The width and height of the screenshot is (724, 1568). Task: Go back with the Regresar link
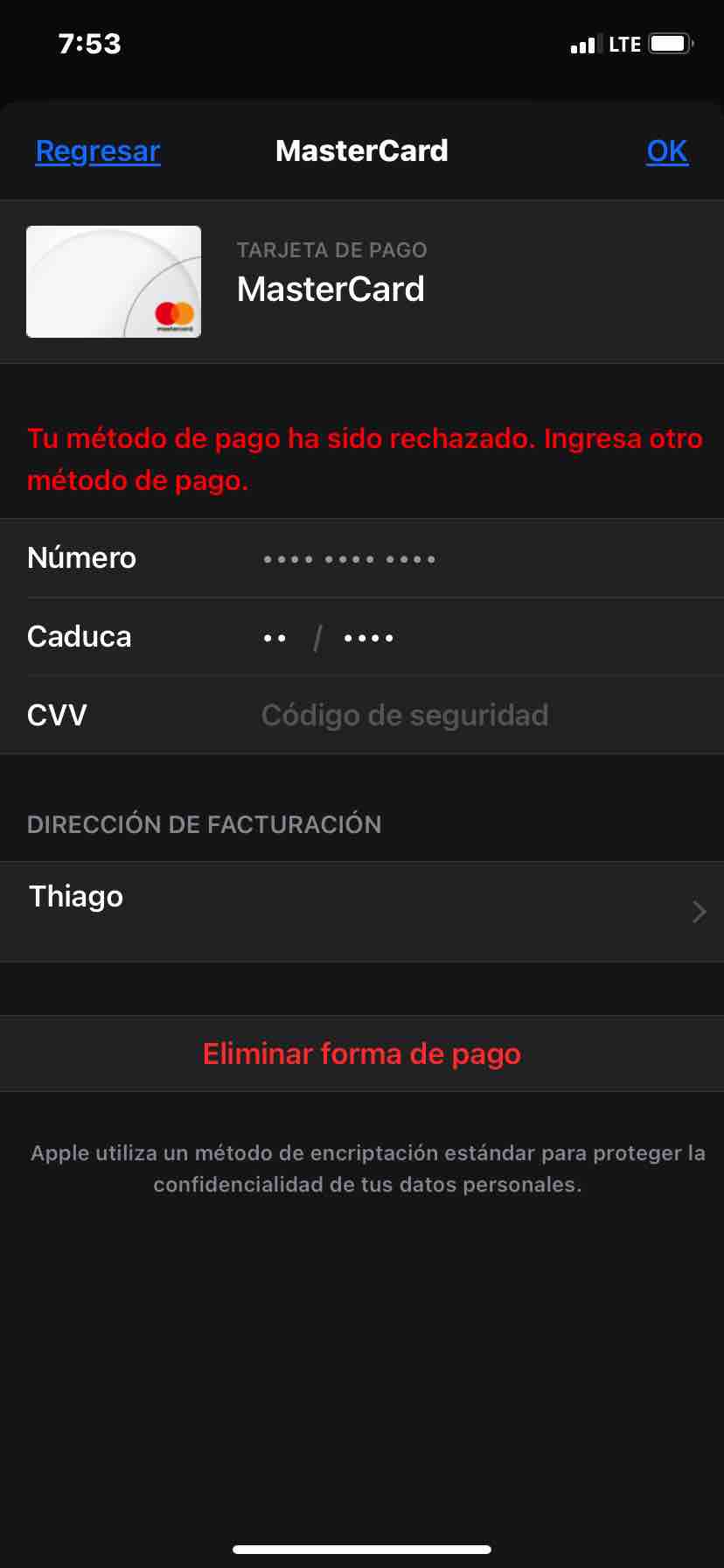98,151
